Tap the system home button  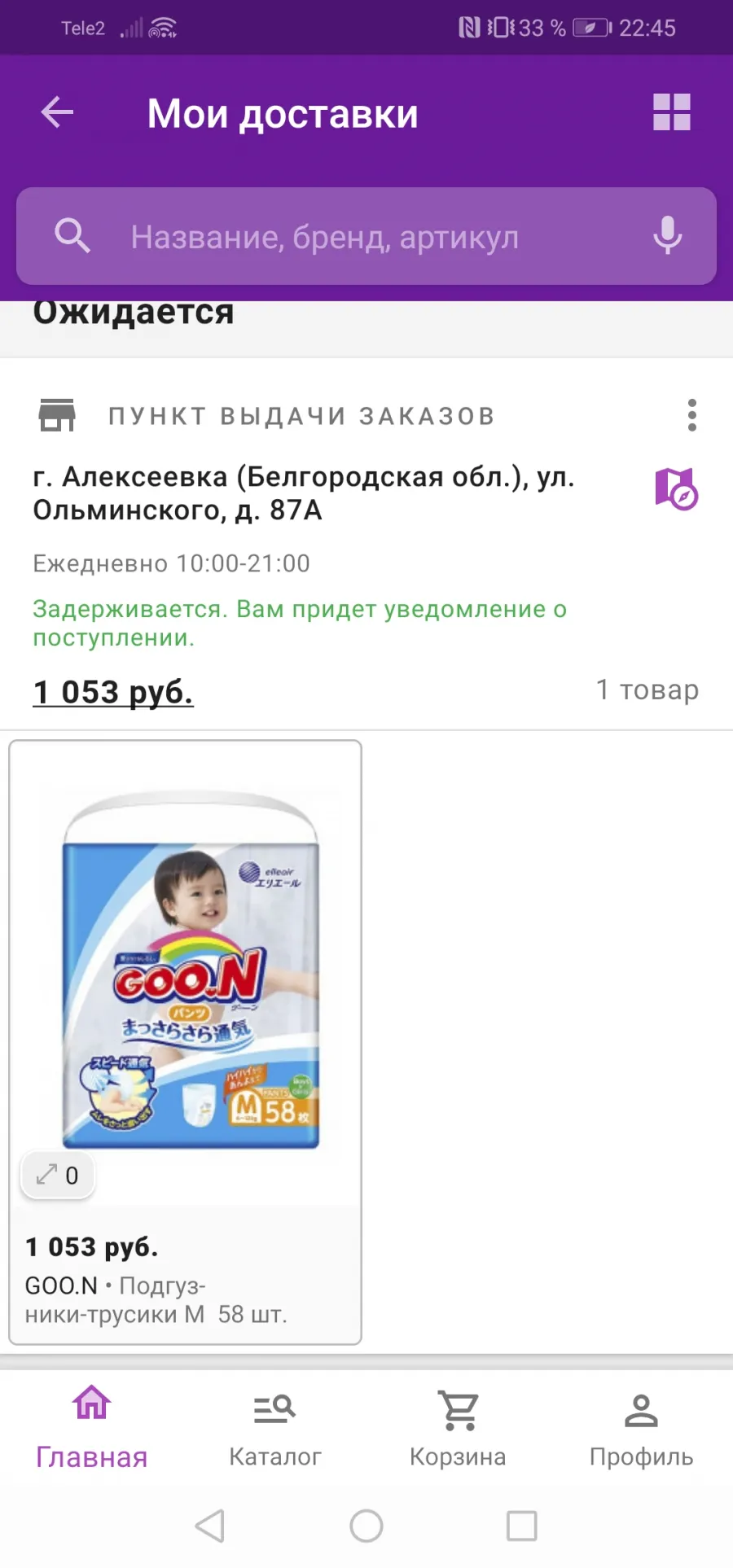[x=366, y=1526]
